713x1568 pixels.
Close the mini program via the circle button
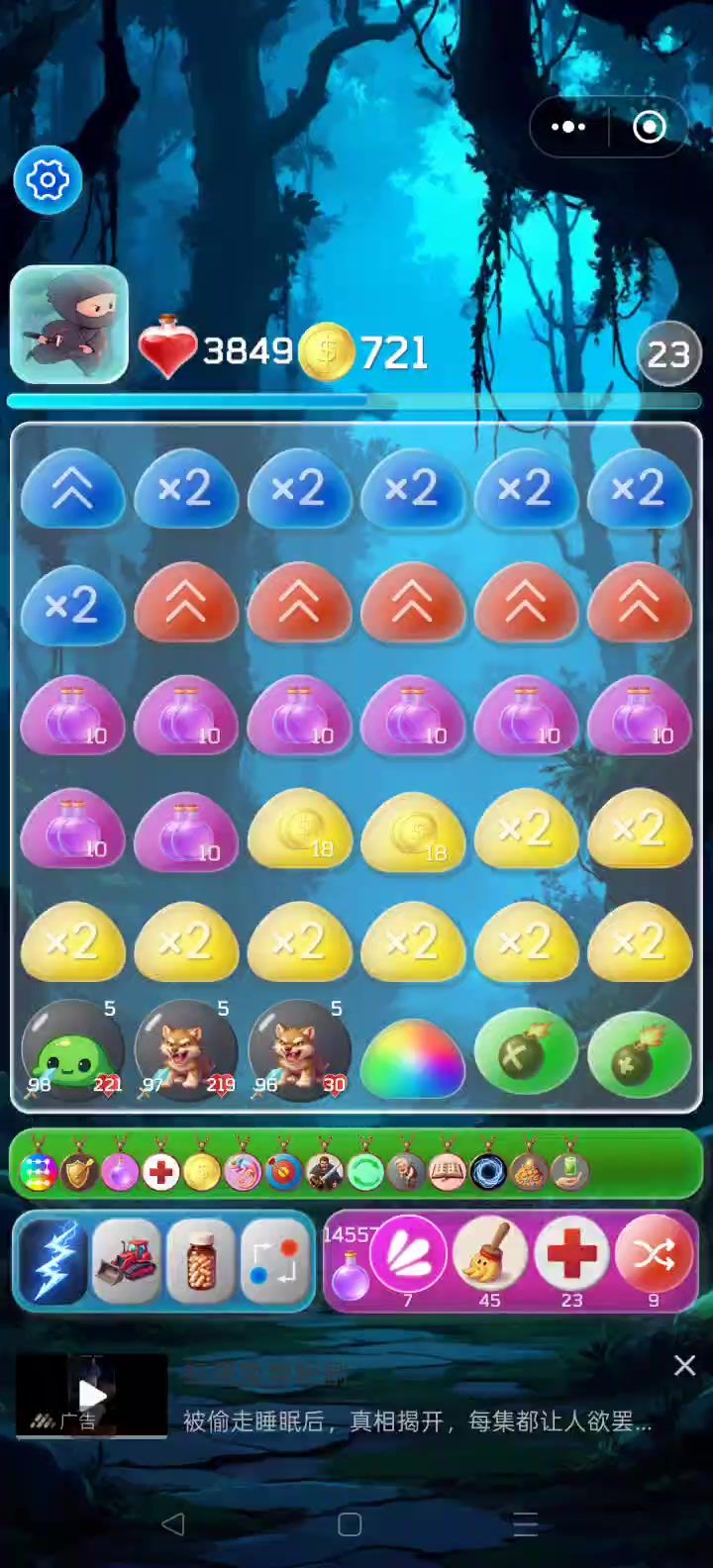pyautogui.click(x=650, y=127)
